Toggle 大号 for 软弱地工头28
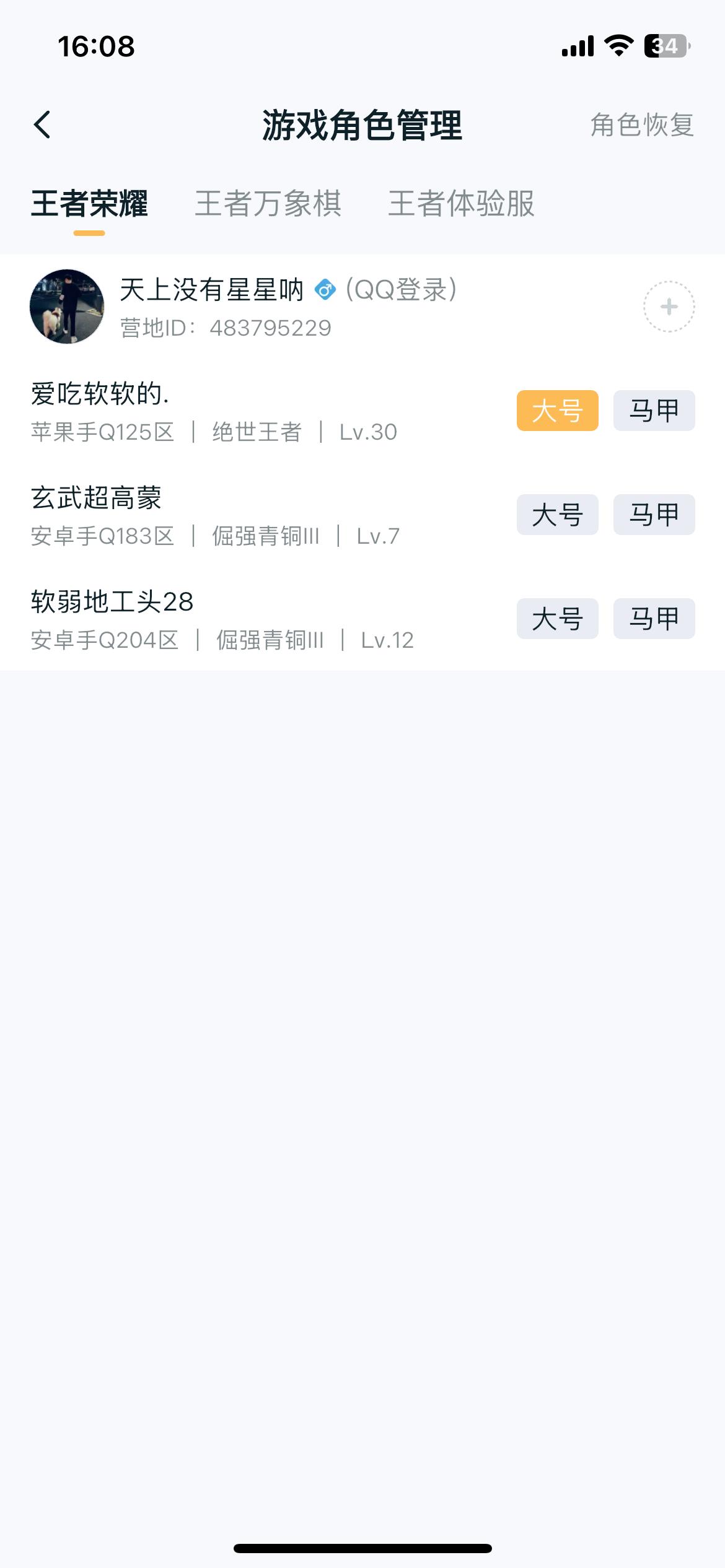This screenshot has width=725, height=1568. click(556, 617)
